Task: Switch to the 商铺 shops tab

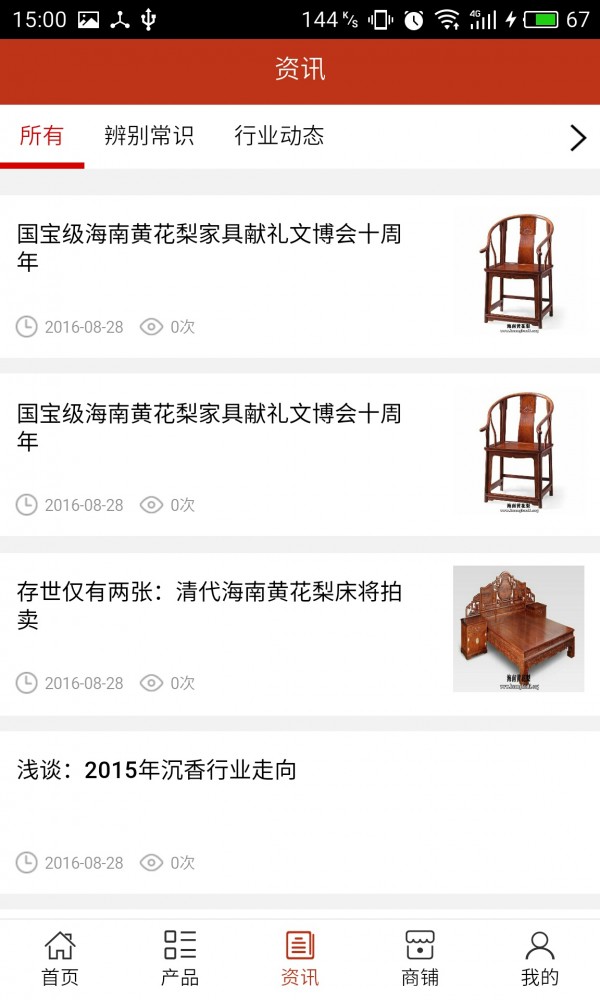Action: [x=420, y=958]
